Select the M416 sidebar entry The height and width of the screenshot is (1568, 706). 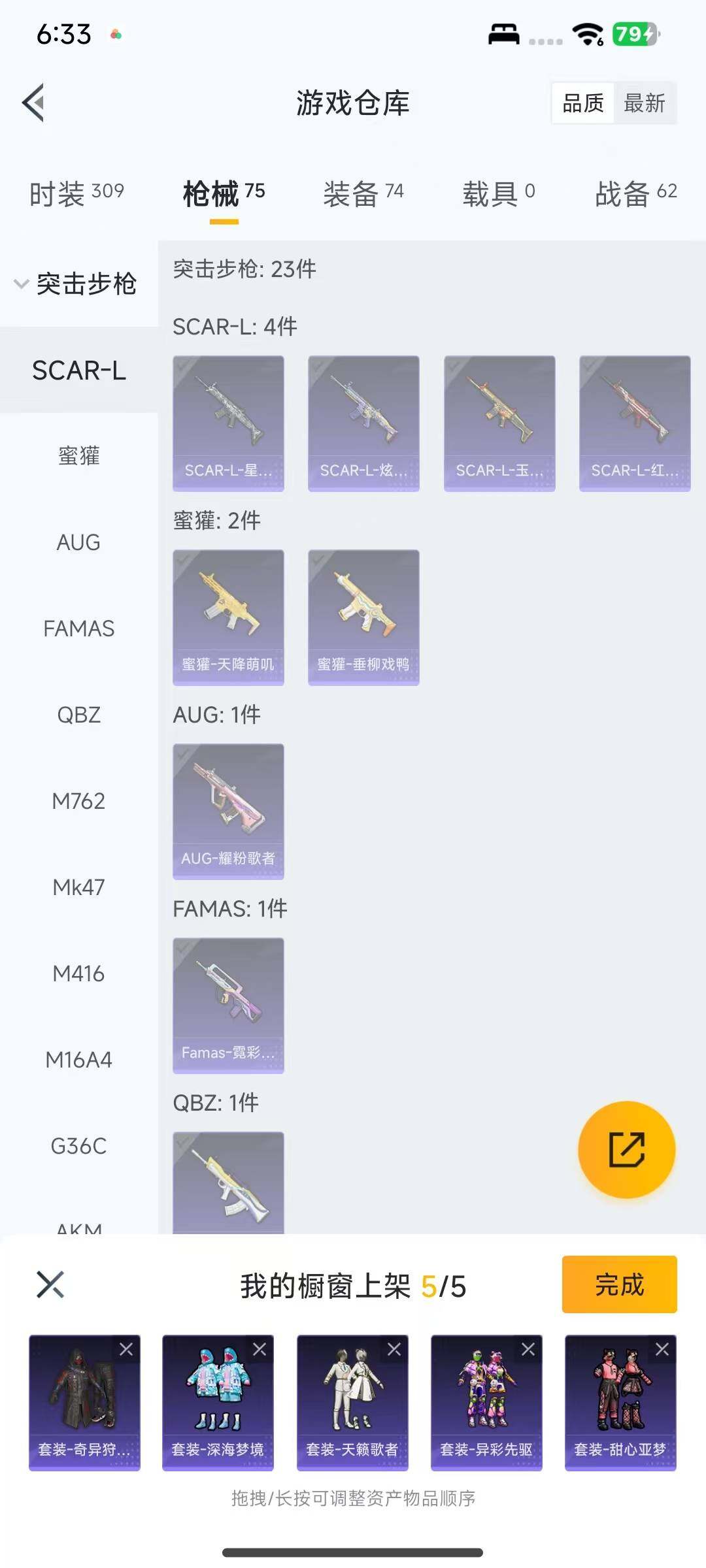[x=78, y=973]
